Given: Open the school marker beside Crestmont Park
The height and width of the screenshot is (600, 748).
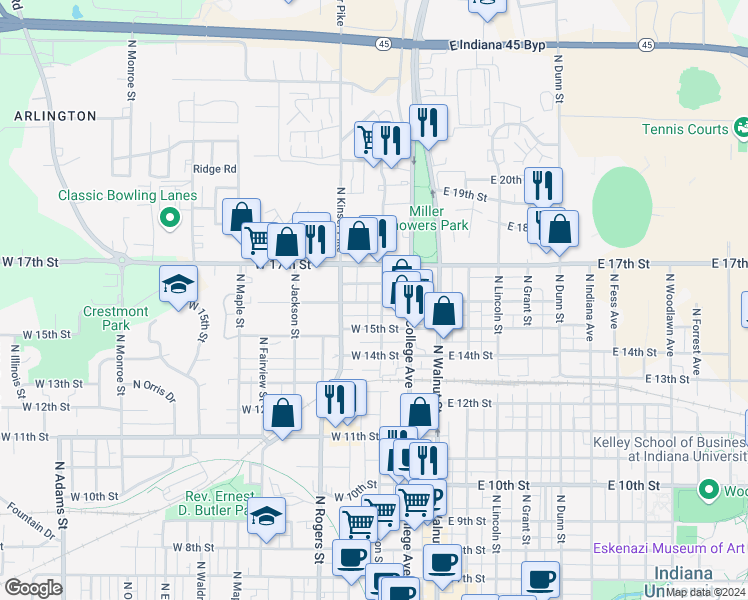Looking at the screenshot, I should click(x=178, y=285).
